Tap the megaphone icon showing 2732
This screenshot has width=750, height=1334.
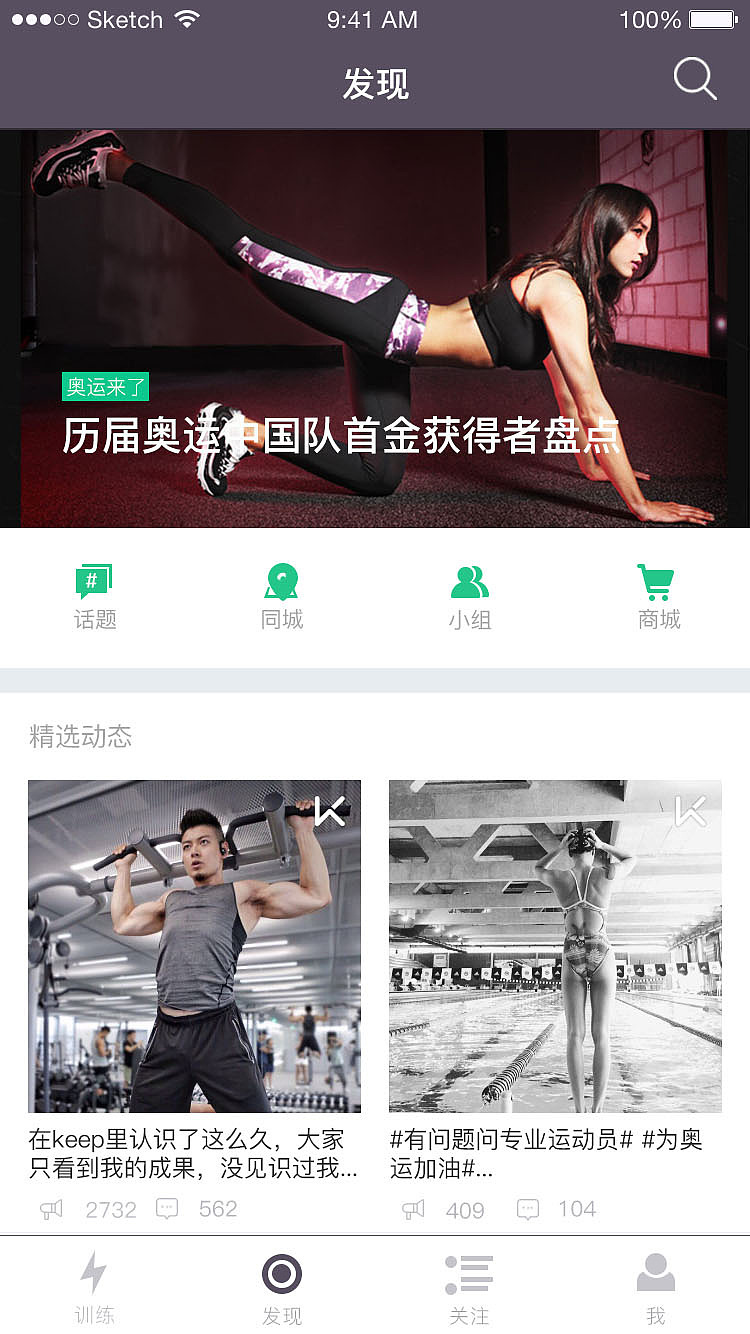pyautogui.click(x=51, y=1209)
